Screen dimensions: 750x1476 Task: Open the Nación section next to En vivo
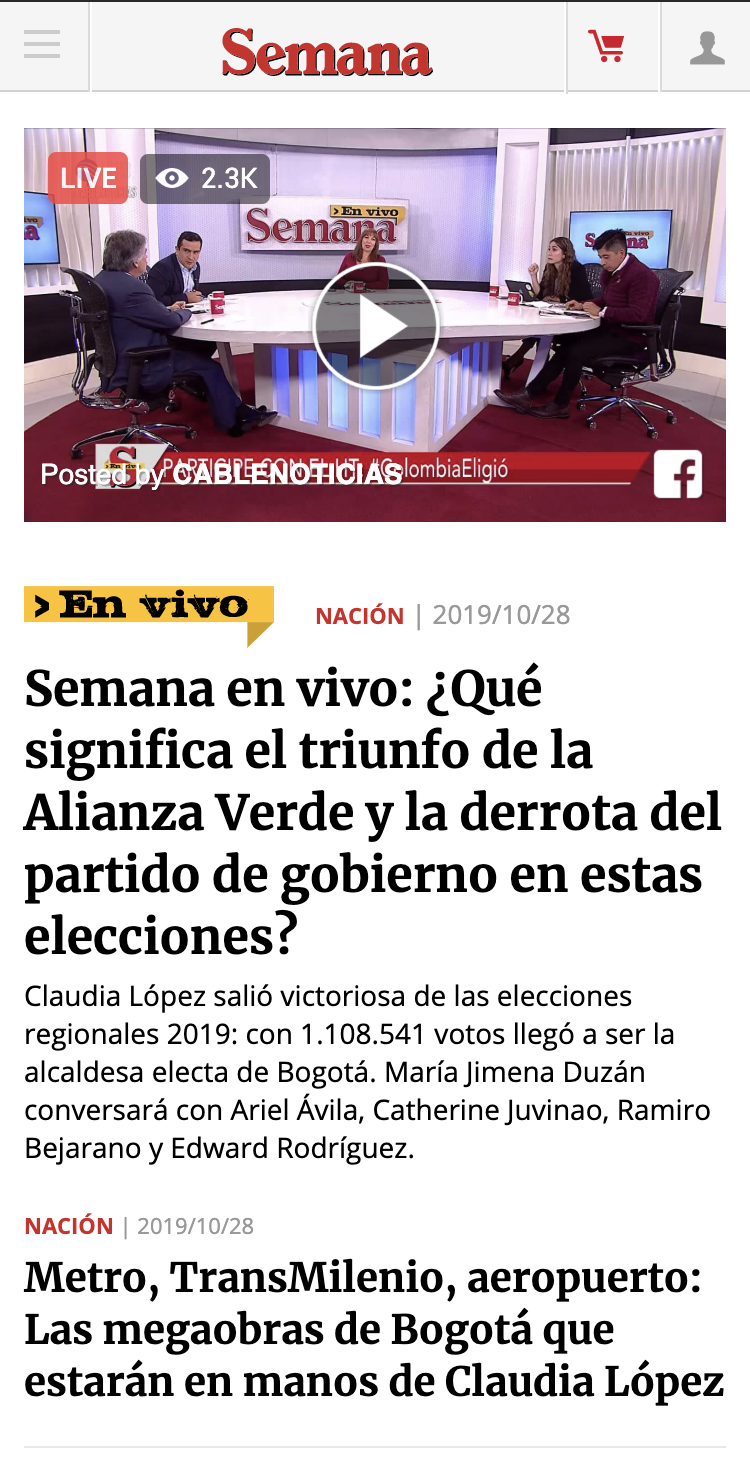[x=359, y=615]
